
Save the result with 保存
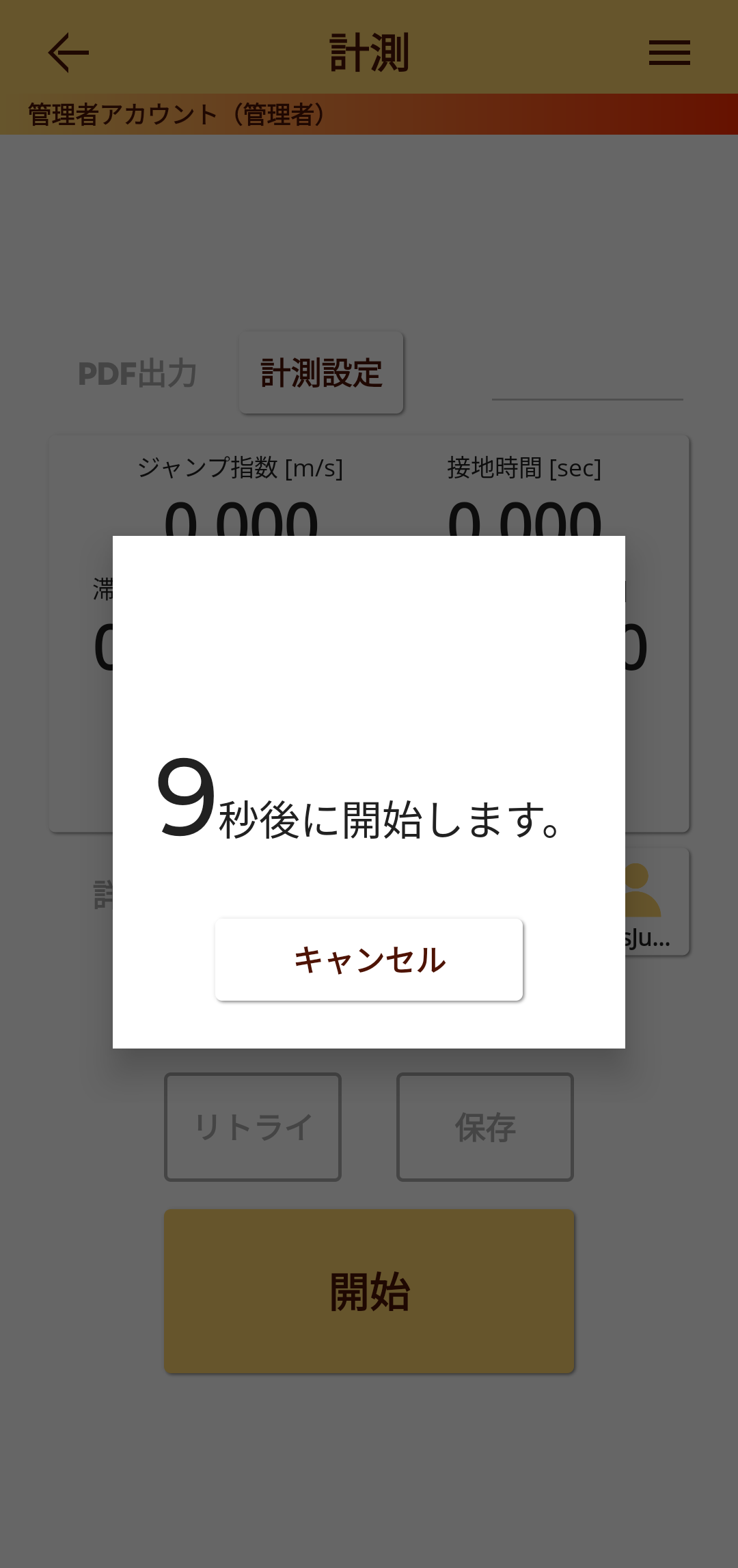[485, 1127]
